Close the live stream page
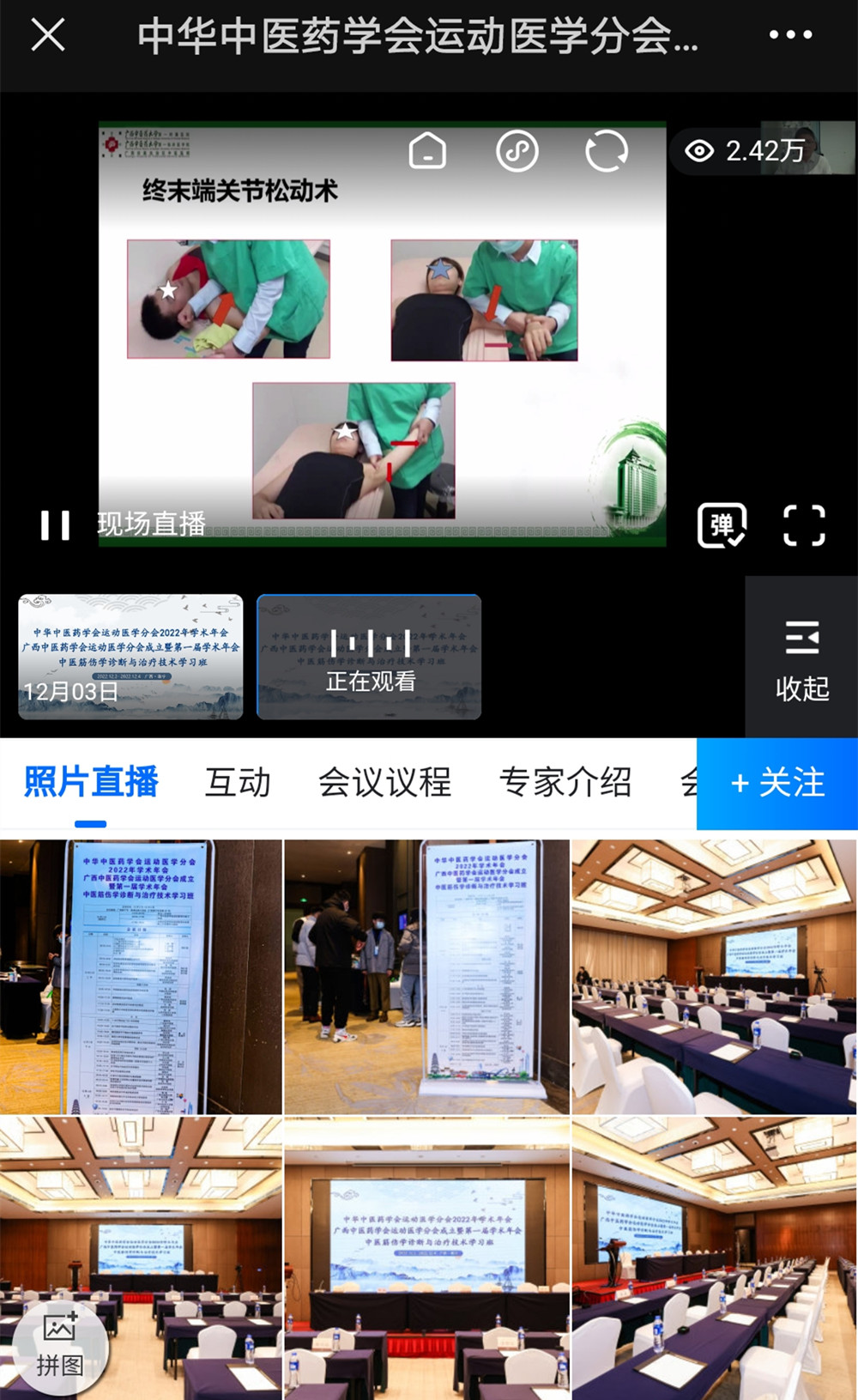 pyautogui.click(x=48, y=35)
